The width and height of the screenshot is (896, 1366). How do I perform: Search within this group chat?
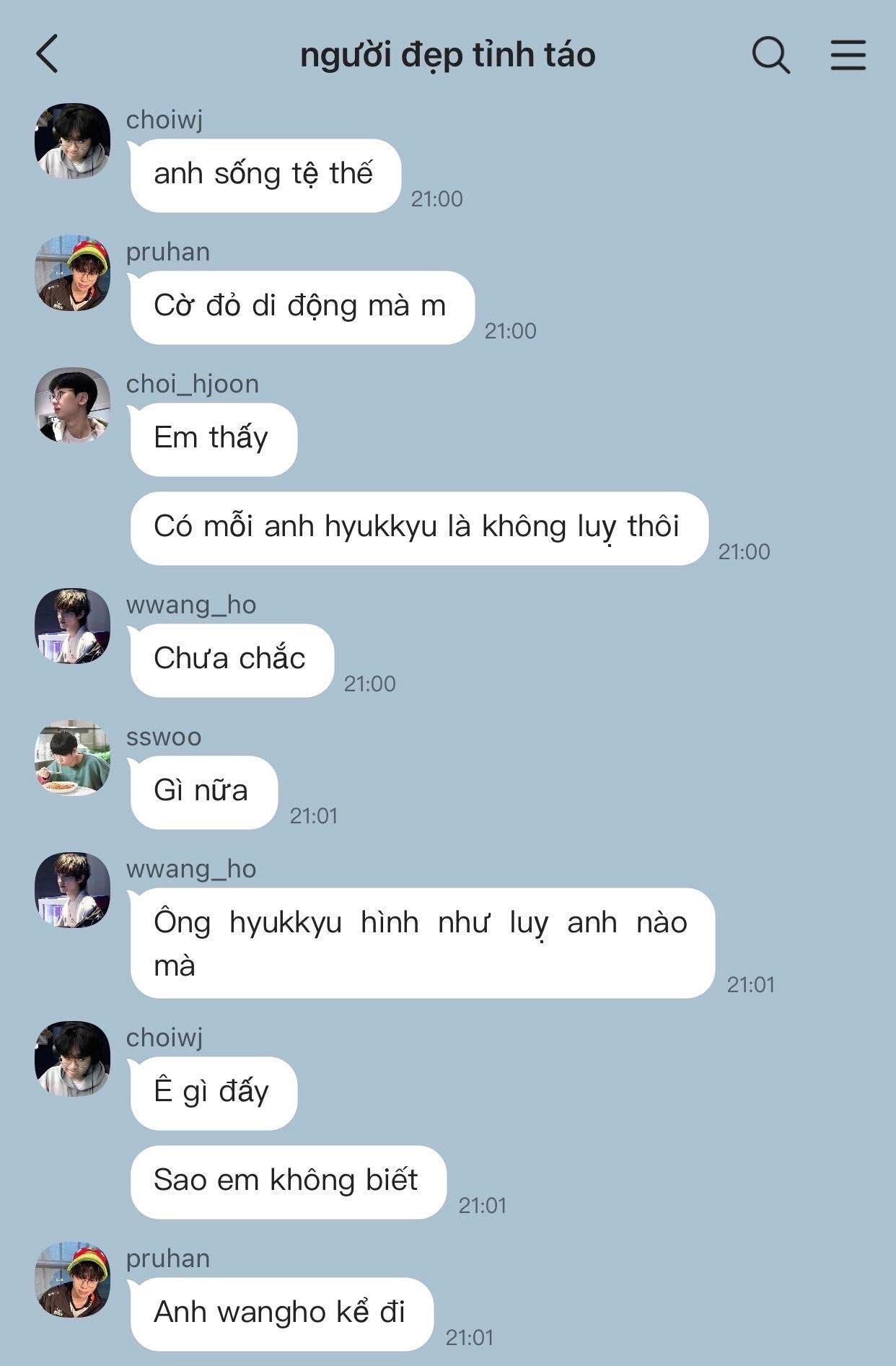coord(771,55)
